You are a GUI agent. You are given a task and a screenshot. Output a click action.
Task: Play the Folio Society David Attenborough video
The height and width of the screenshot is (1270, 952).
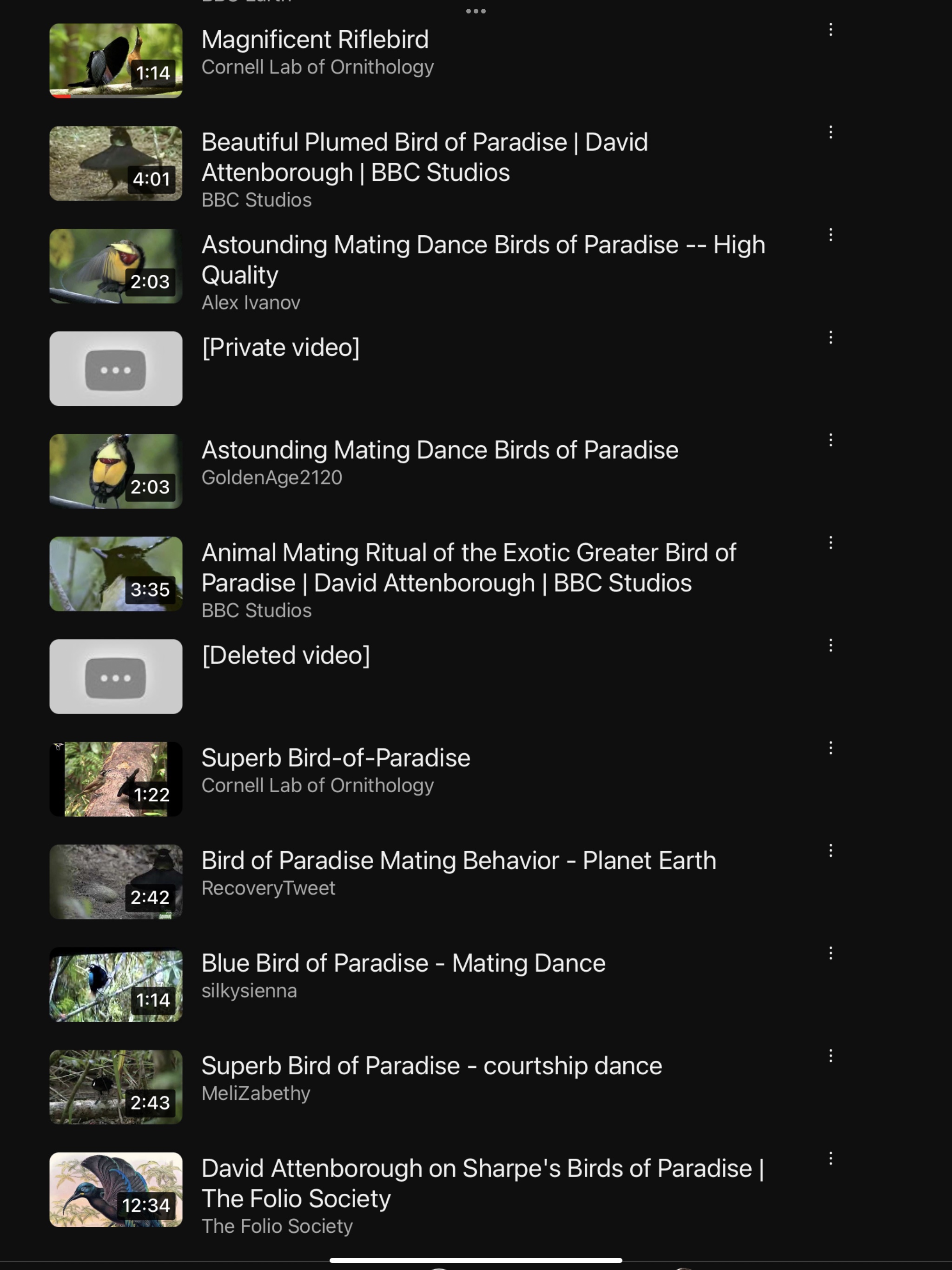coord(483,1184)
